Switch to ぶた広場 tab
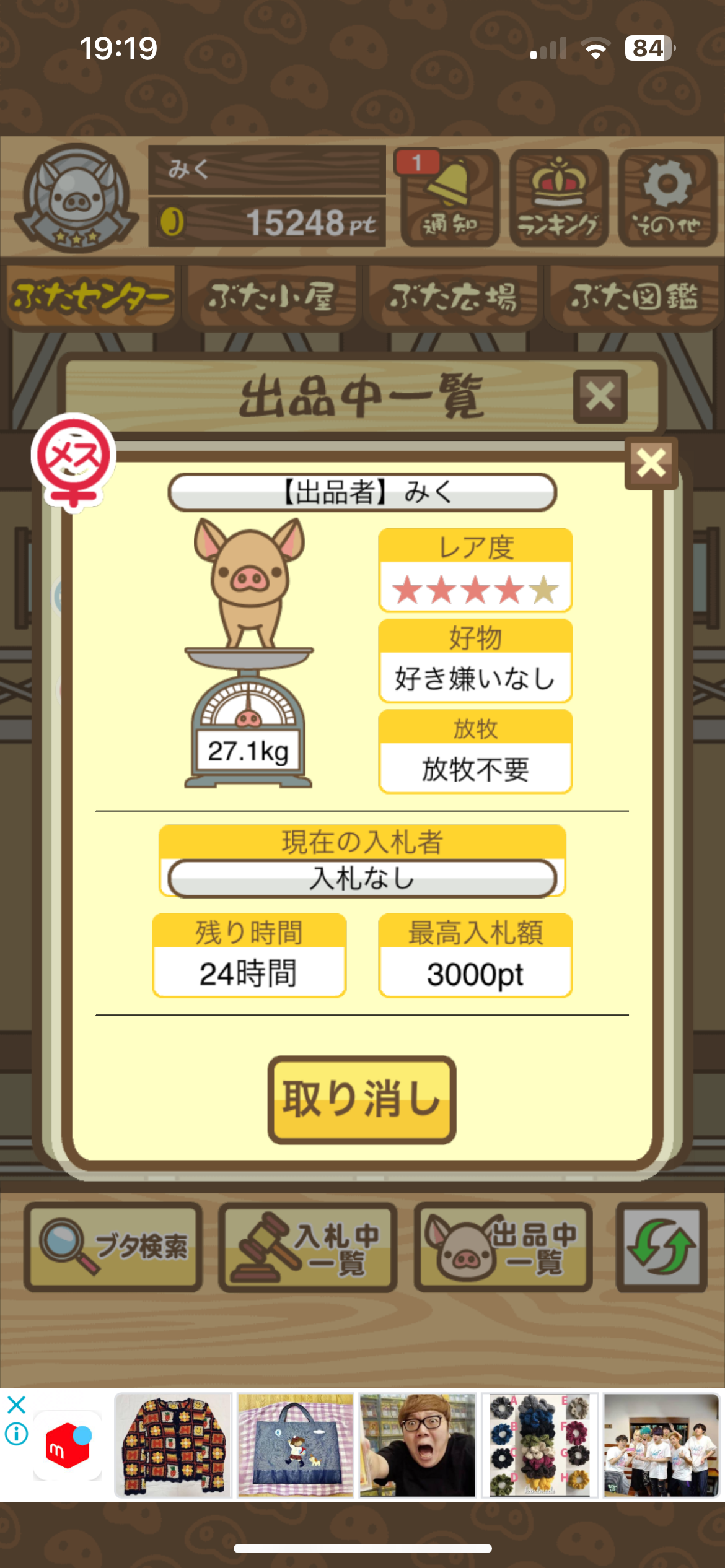The height and width of the screenshot is (1568, 725). (452, 296)
